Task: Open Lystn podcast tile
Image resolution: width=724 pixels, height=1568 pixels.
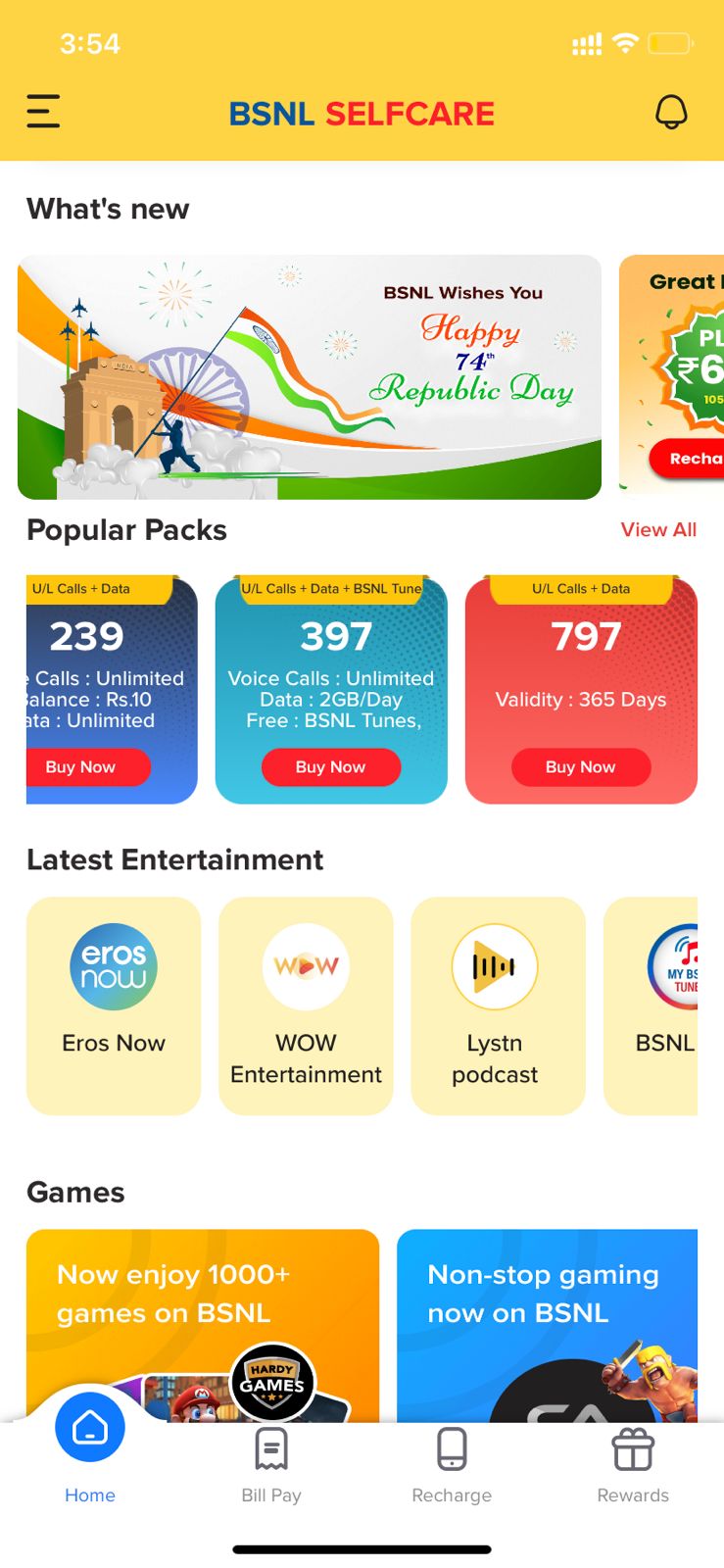Action: [497, 1004]
